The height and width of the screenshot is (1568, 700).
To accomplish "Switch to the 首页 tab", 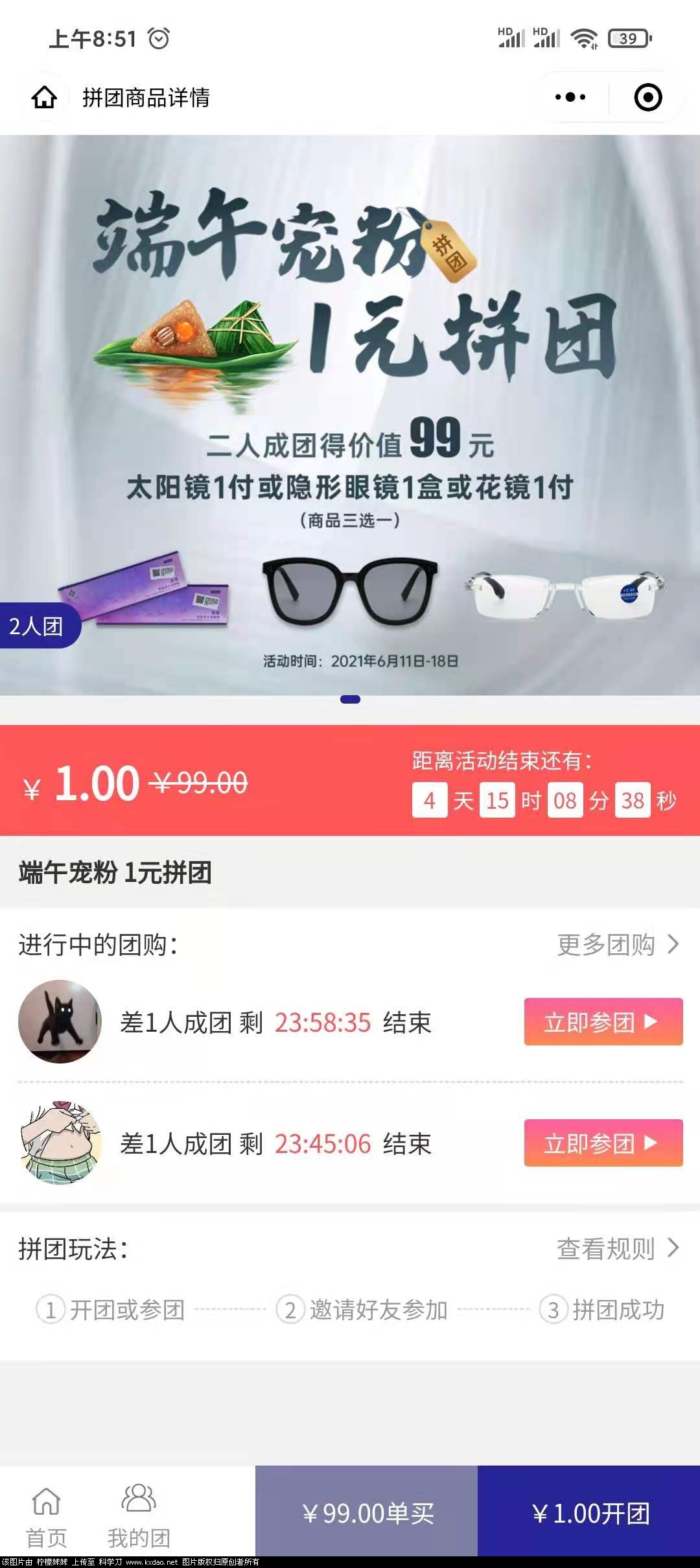I will 46,1514.
